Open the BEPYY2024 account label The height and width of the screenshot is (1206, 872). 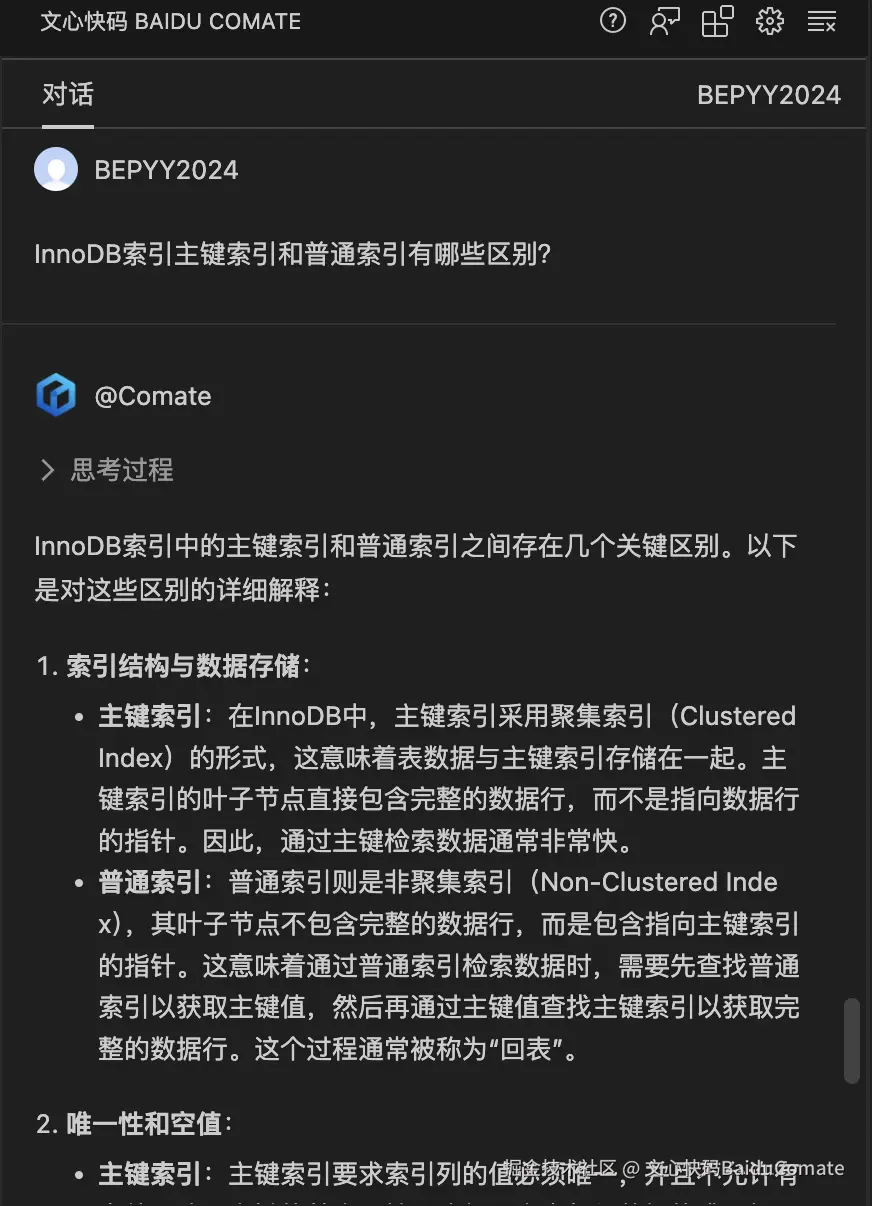[x=768, y=95]
